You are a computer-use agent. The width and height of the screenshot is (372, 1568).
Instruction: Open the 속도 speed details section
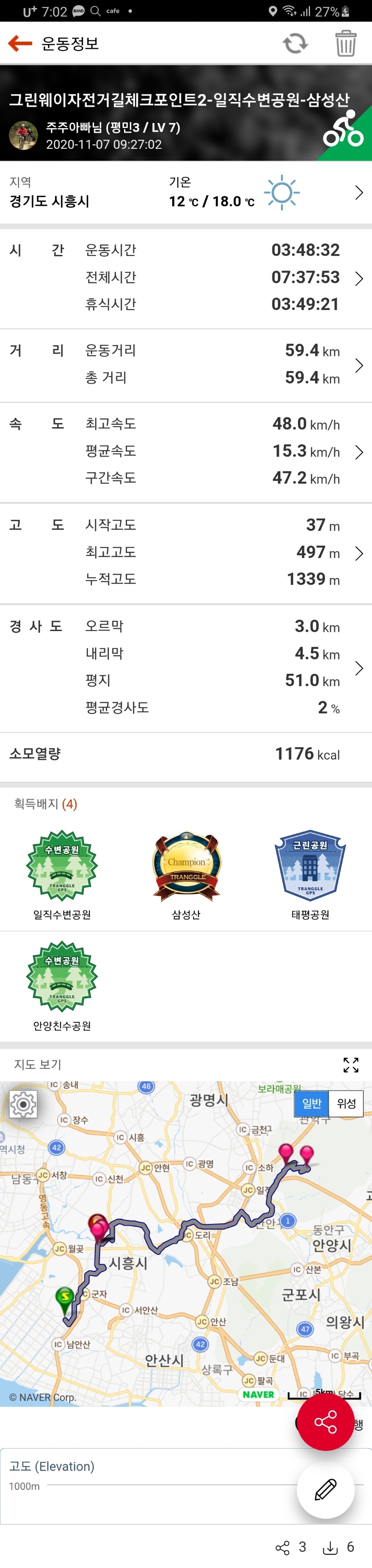(x=359, y=451)
